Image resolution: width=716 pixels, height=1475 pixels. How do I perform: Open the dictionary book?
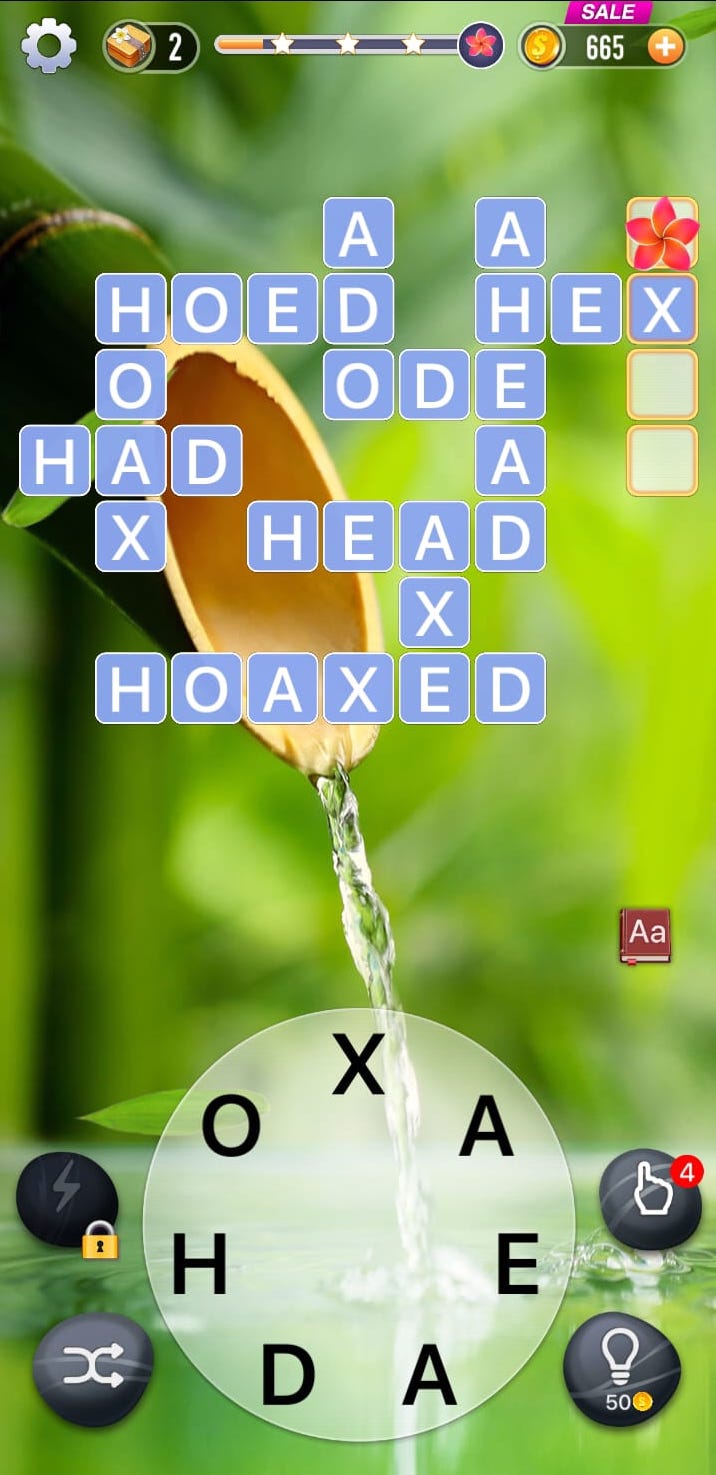[645, 935]
